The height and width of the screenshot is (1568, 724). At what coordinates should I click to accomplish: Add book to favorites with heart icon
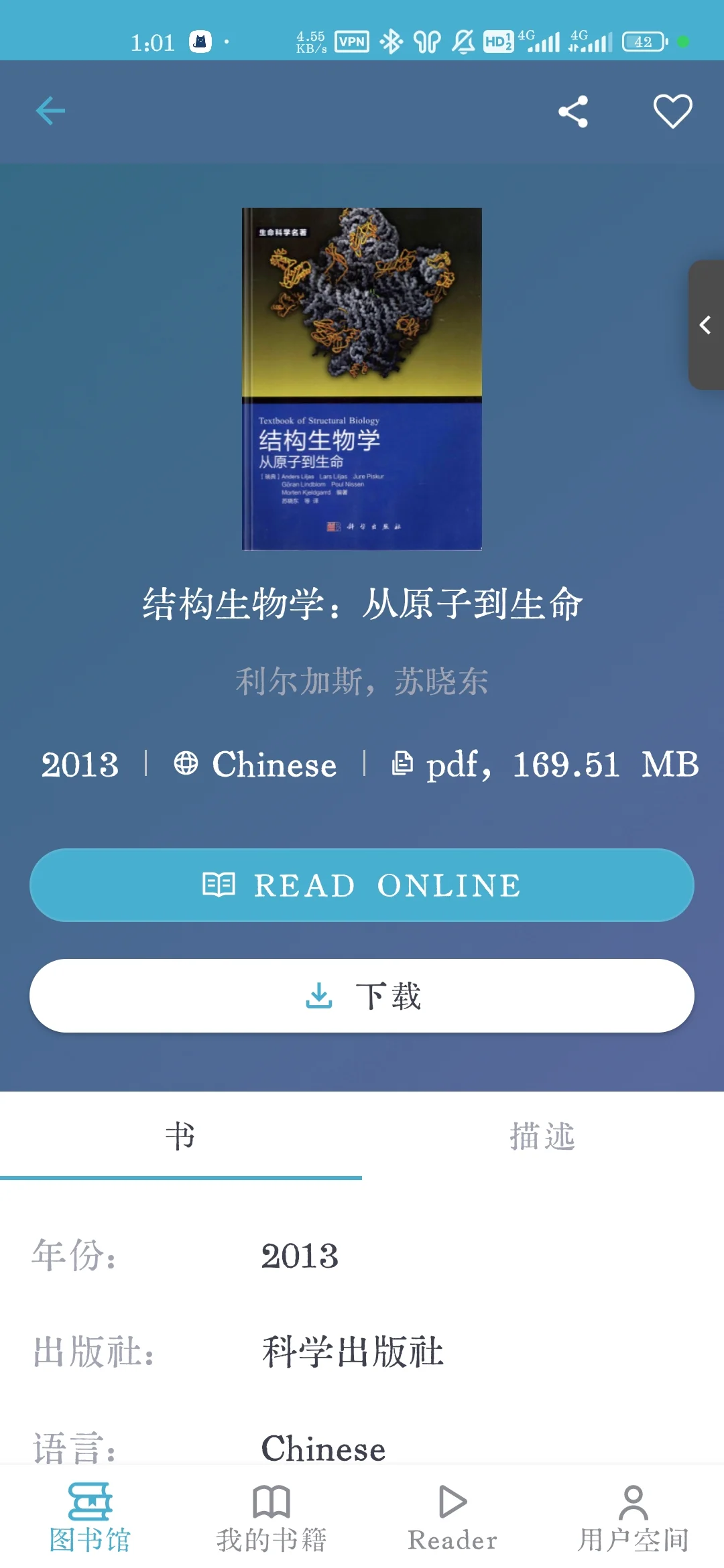coord(672,111)
